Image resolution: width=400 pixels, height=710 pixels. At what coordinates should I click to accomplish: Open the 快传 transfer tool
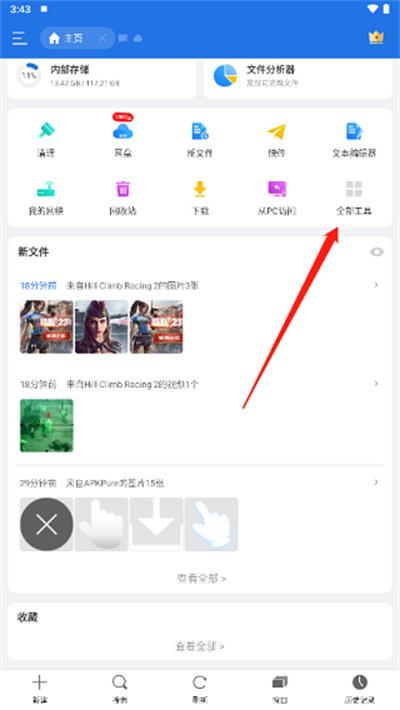tap(276, 140)
